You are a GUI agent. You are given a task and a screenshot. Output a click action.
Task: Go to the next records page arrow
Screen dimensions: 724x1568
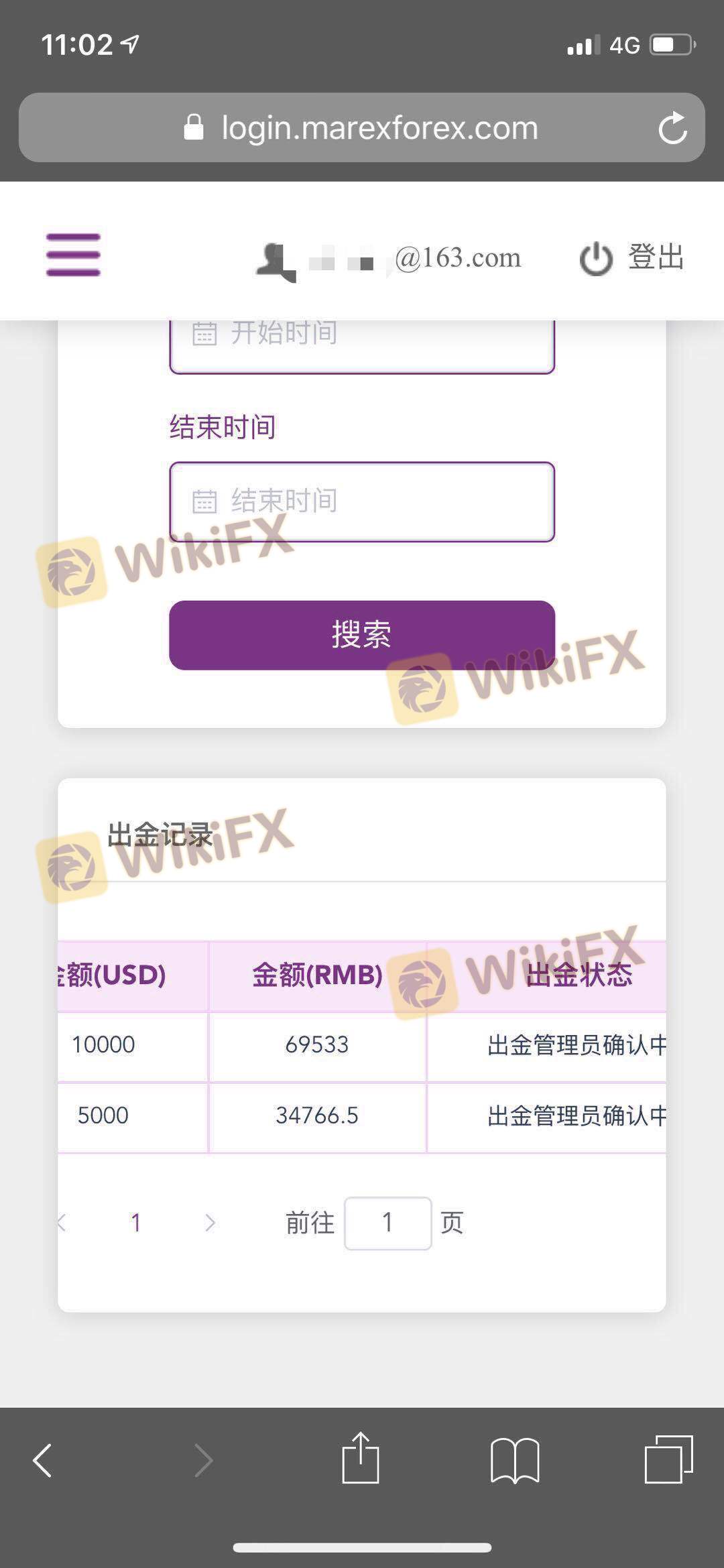210,1223
